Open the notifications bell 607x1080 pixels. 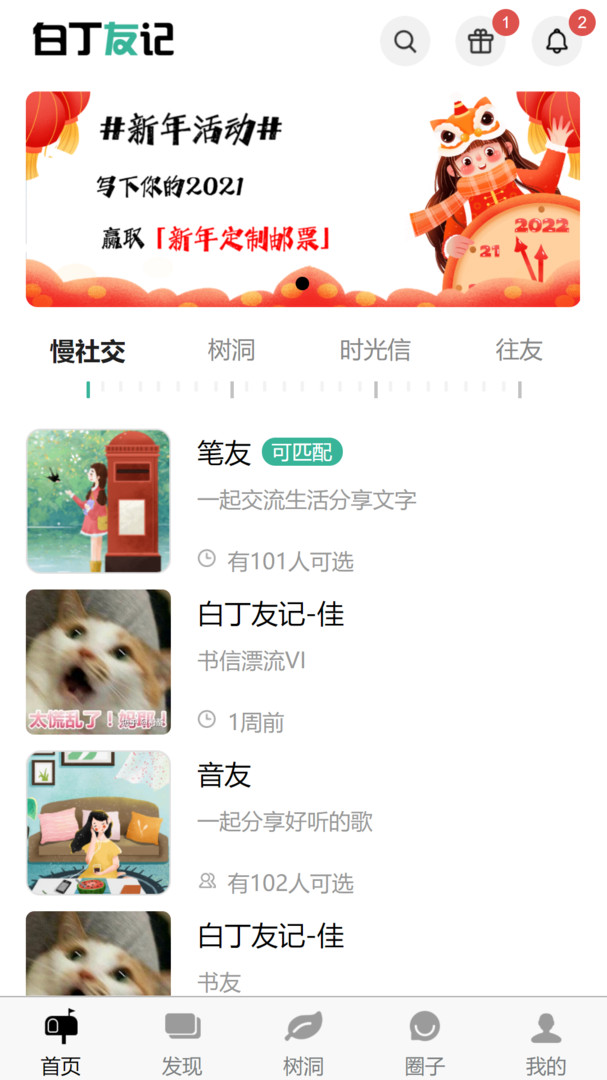tap(557, 41)
